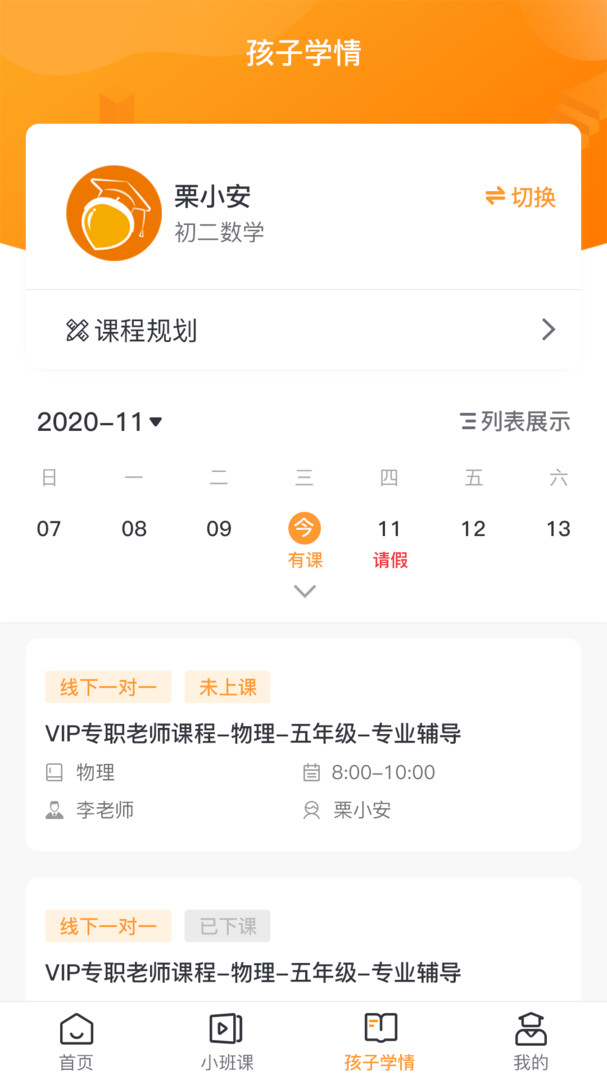607x1080 pixels.
Task: Open the 孩子学情 tab
Action: [379, 1041]
